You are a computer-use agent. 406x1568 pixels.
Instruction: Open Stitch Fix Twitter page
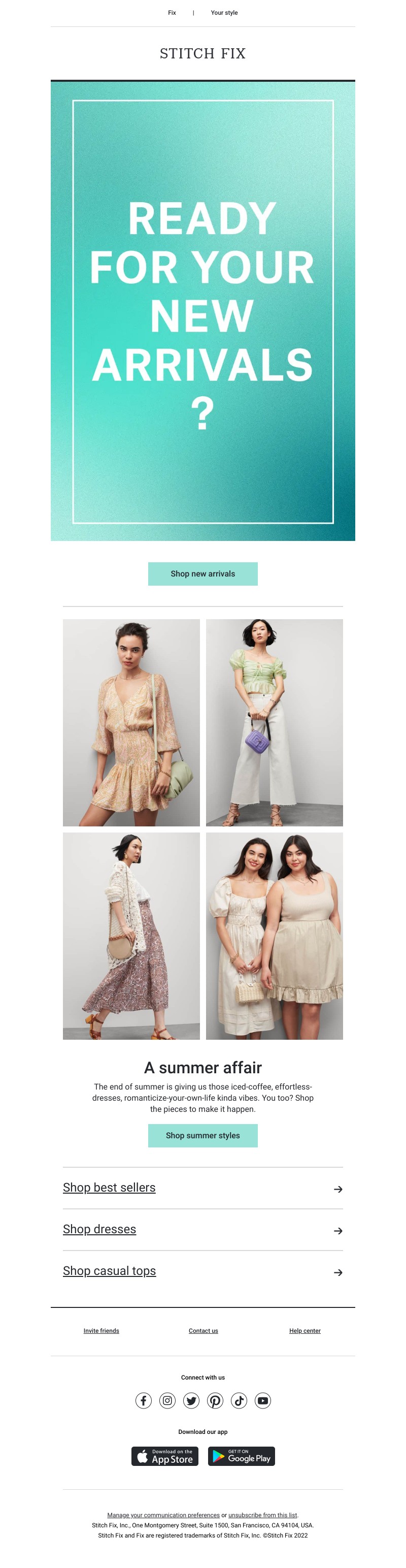[191, 1400]
